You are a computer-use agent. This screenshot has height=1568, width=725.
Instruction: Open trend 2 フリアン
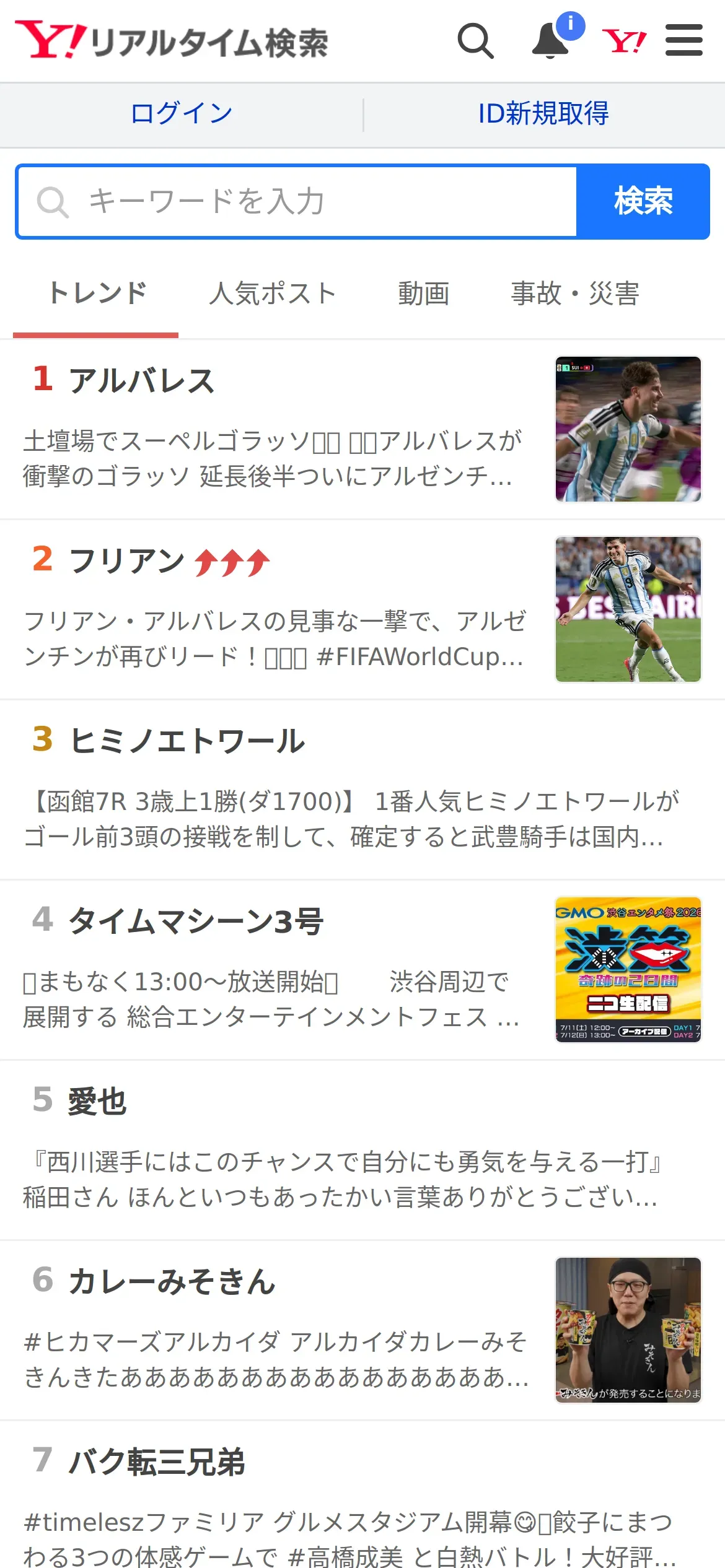(x=362, y=610)
